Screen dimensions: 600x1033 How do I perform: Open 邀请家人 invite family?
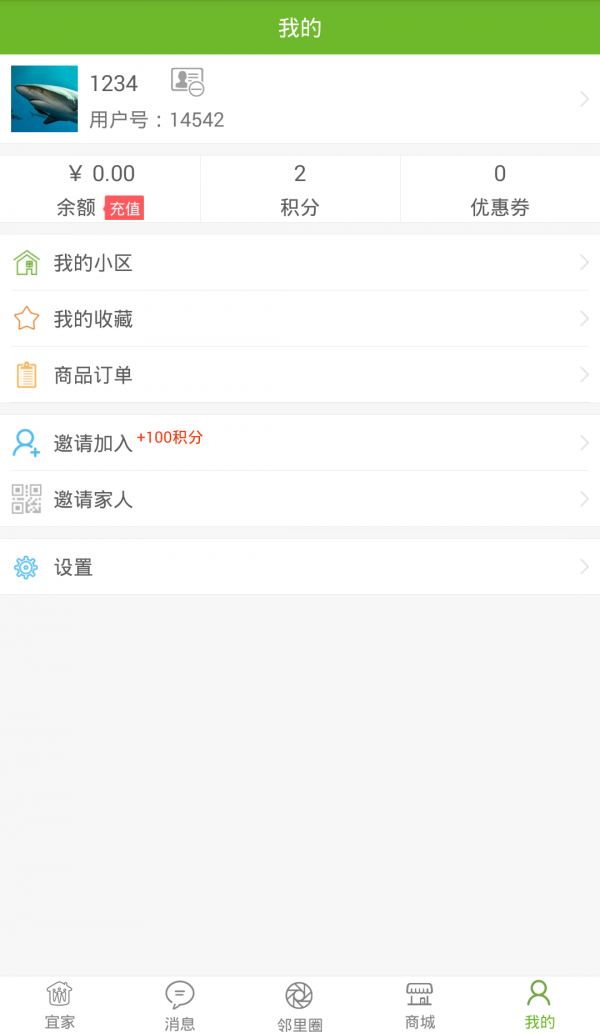pos(300,499)
